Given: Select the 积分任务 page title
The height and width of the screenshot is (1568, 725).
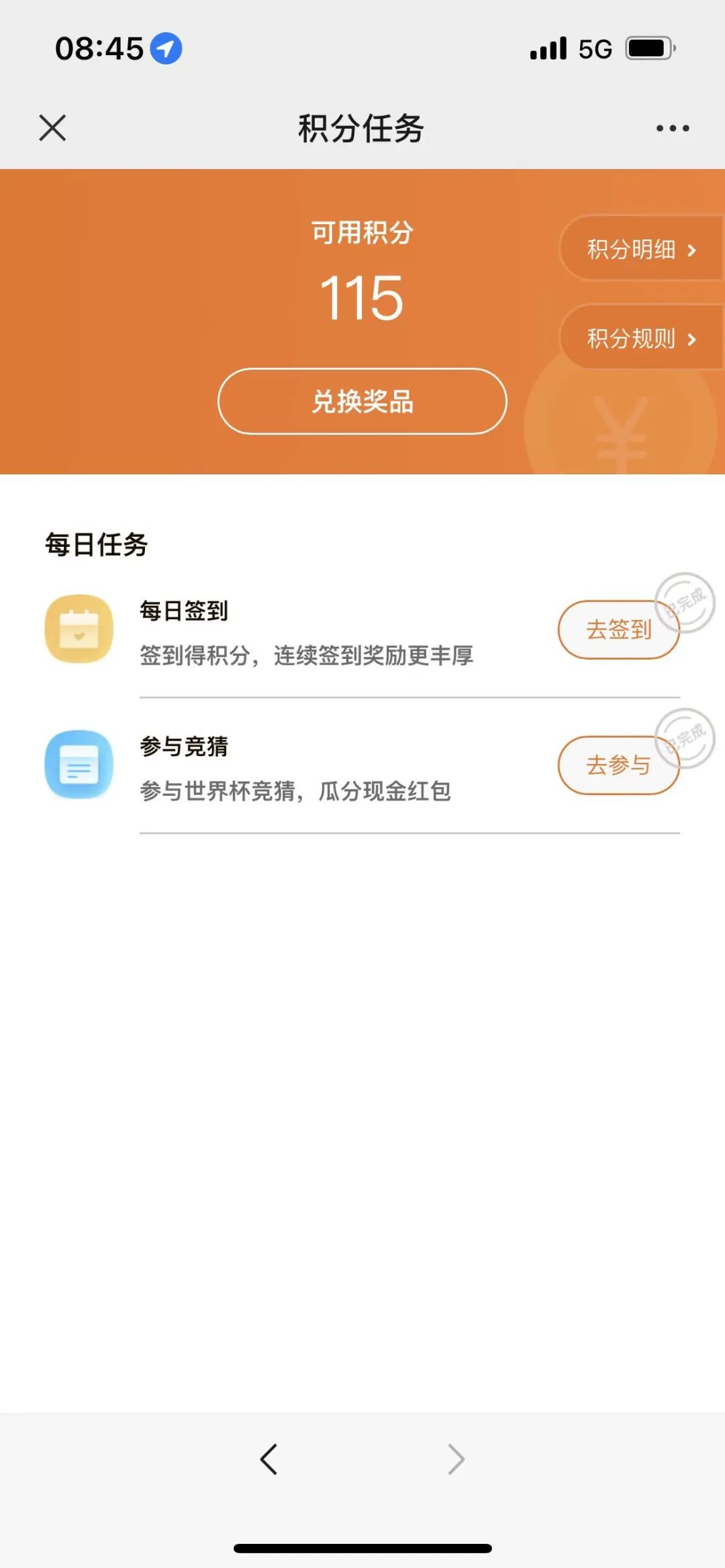Looking at the screenshot, I should coord(360,129).
